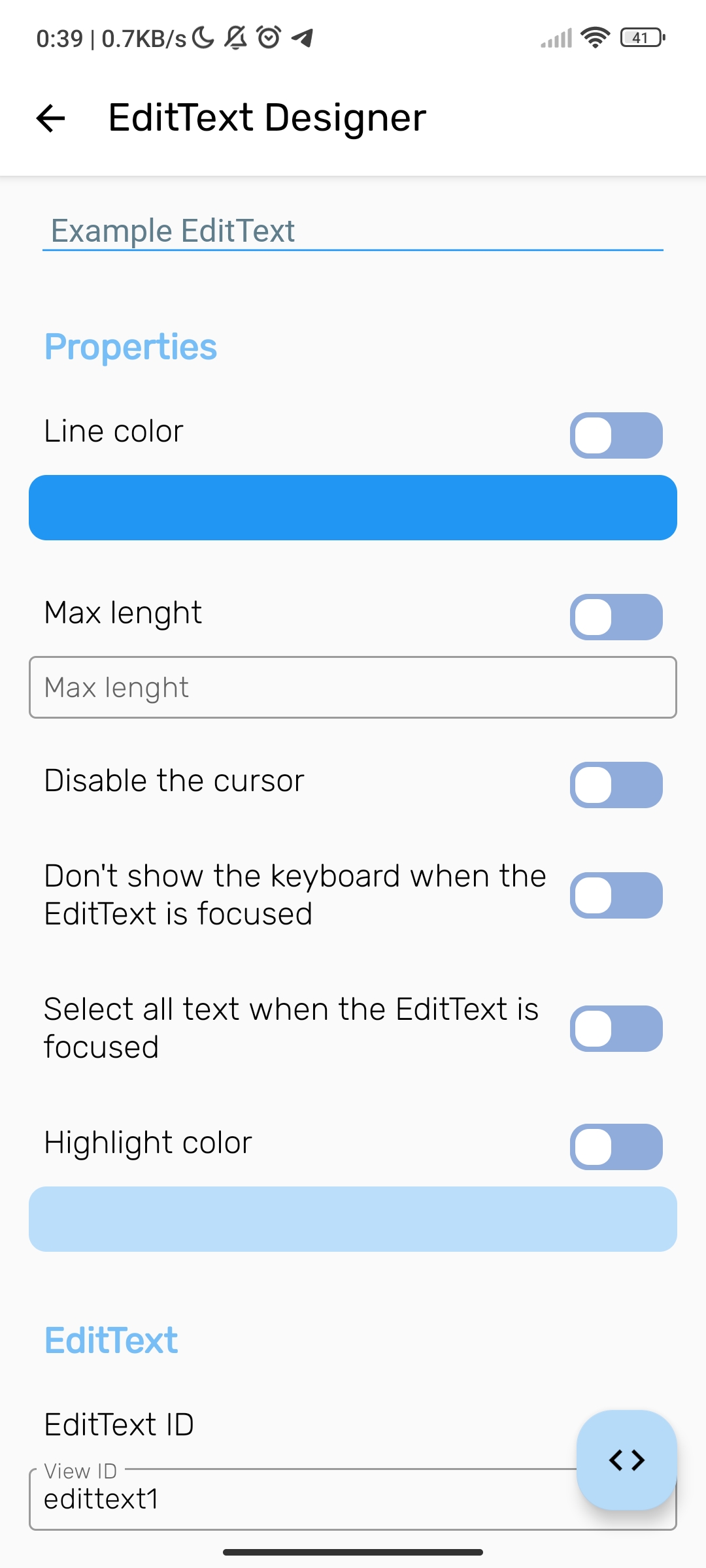Turn on Disable the cursor
The image size is (706, 1568).
tap(616, 785)
